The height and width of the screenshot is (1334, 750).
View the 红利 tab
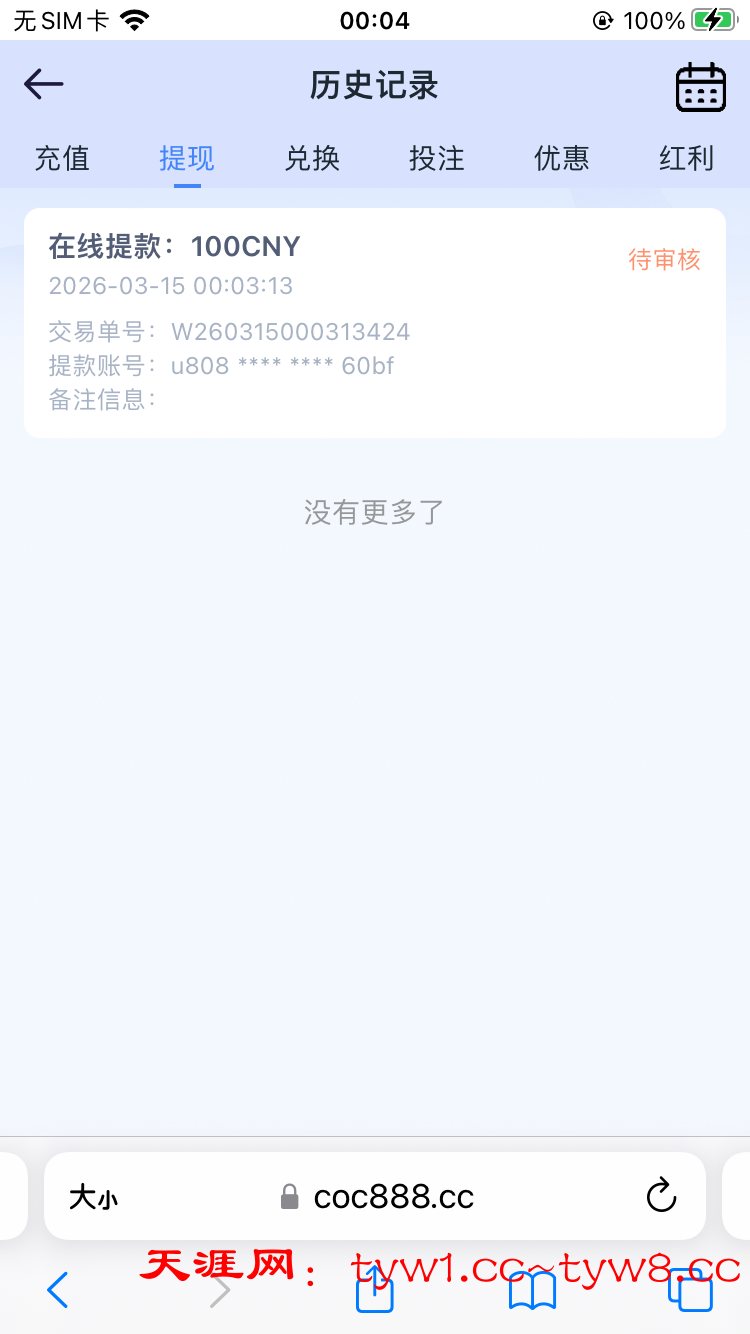686,158
